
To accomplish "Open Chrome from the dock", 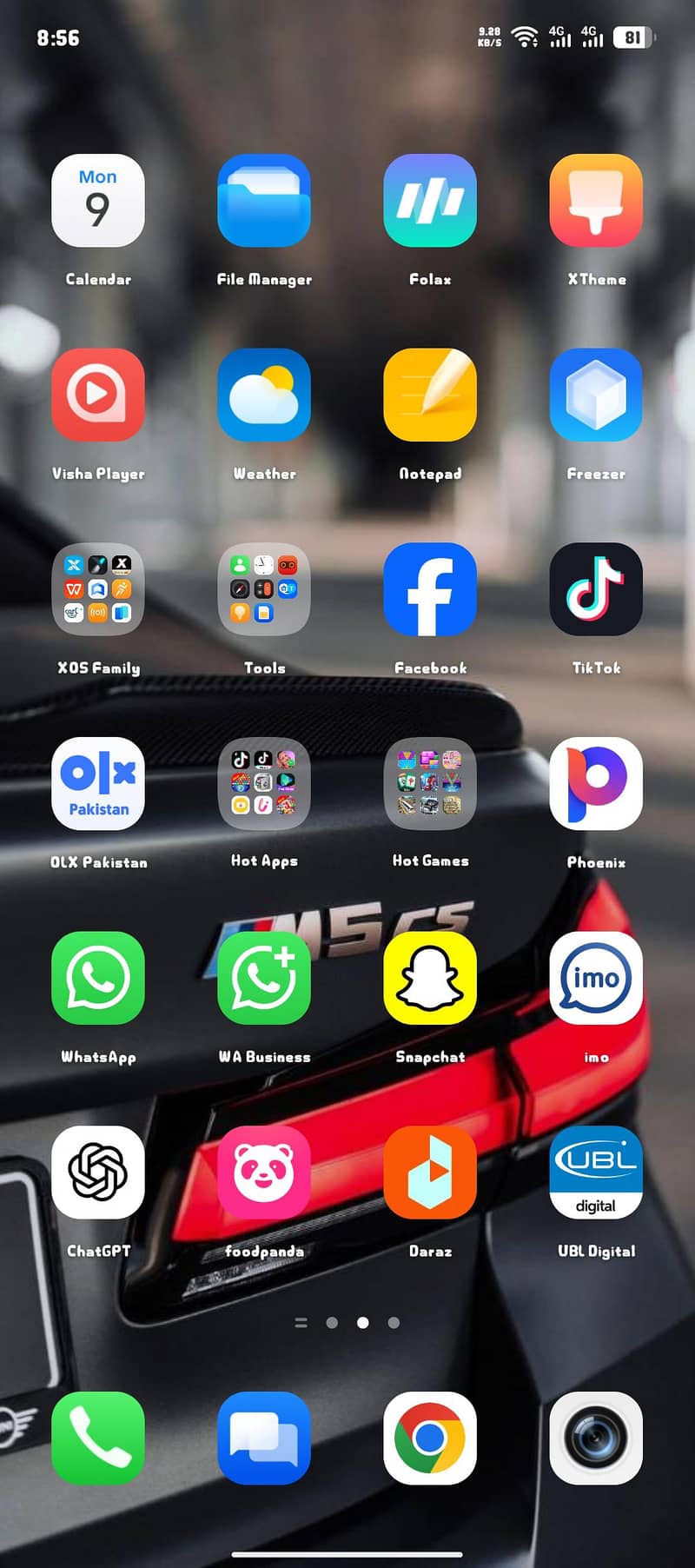I will pos(430,1438).
